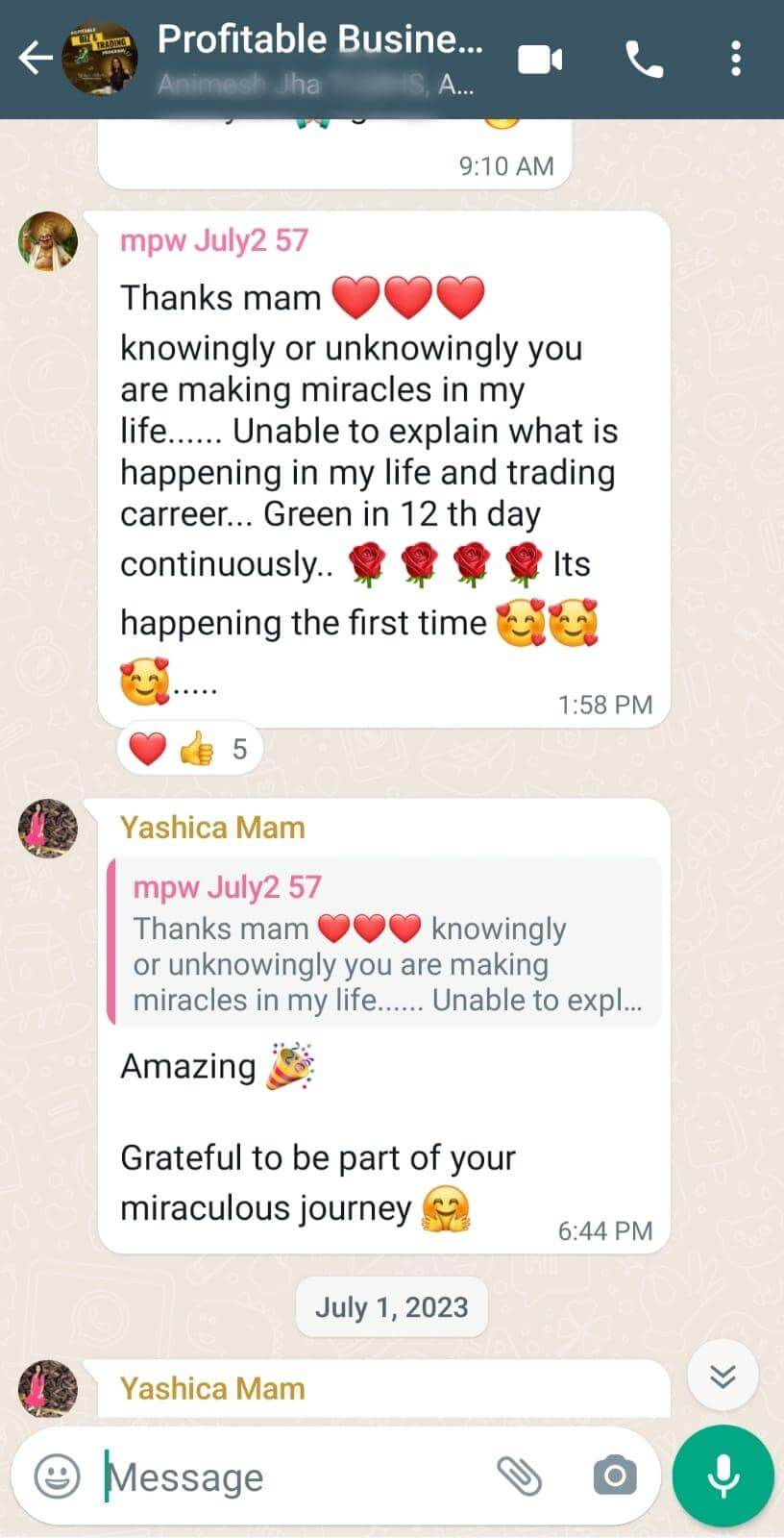Viewport: 784px width, 1538px height.
Task: Jump to the quoted mpw July2 57 message
Action: pos(384,942)
